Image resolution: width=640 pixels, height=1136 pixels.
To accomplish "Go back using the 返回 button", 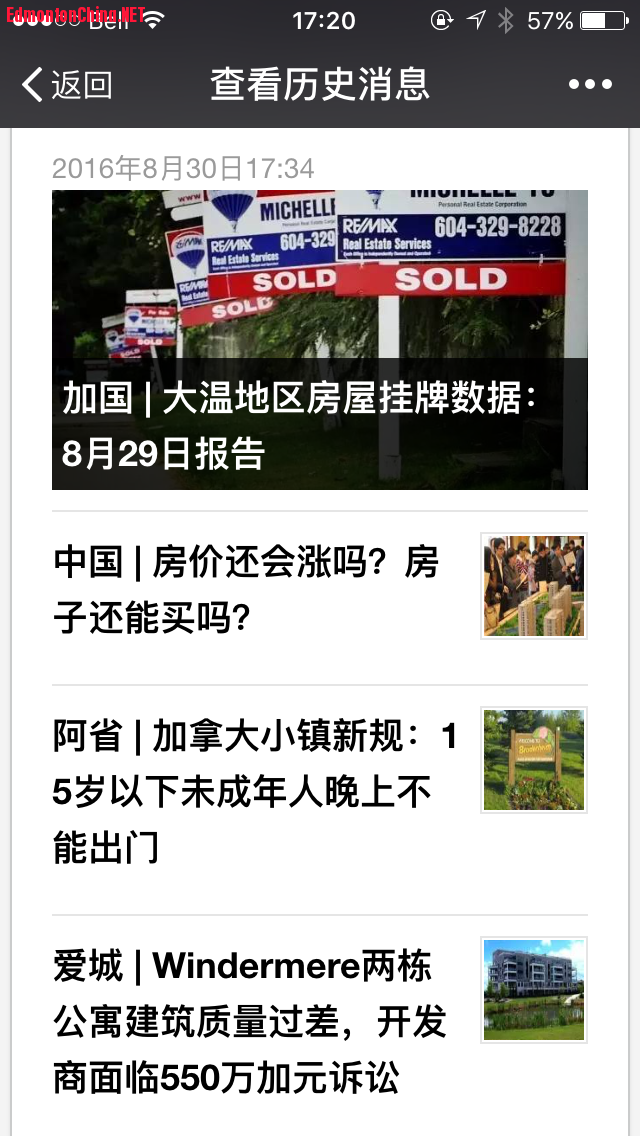I will pyautogui.click(x=66, y=85).
